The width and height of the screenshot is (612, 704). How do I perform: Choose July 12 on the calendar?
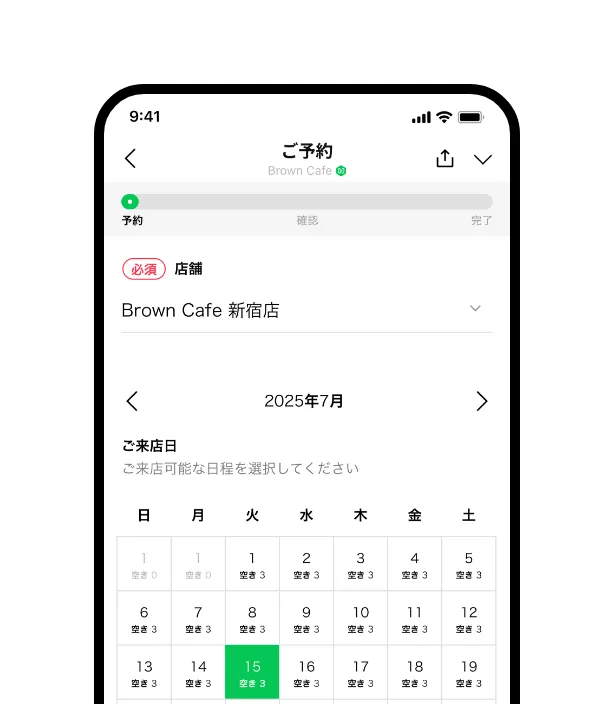468,618
